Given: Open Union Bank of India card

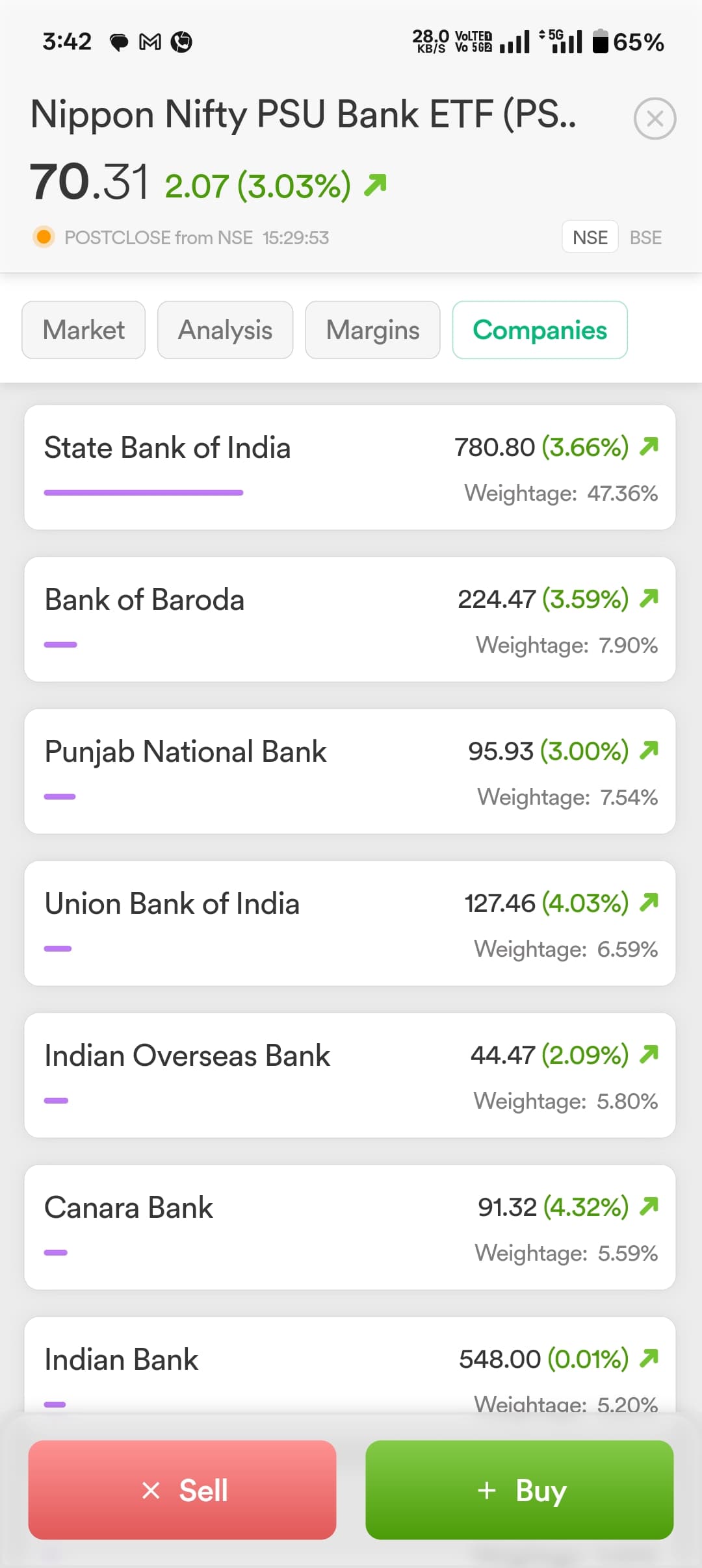Looking at the screenshot, I should point(350,924).
